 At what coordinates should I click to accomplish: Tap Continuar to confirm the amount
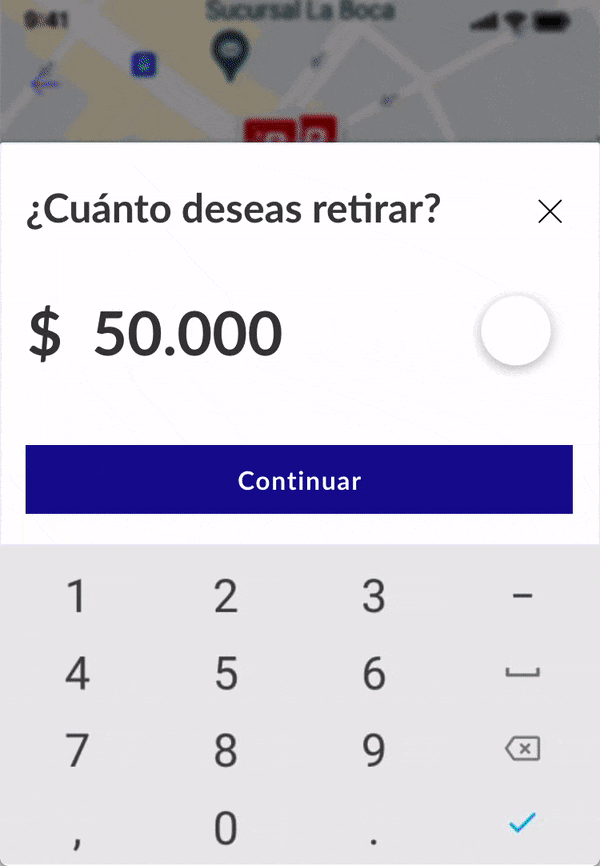(x=299, y=480)
